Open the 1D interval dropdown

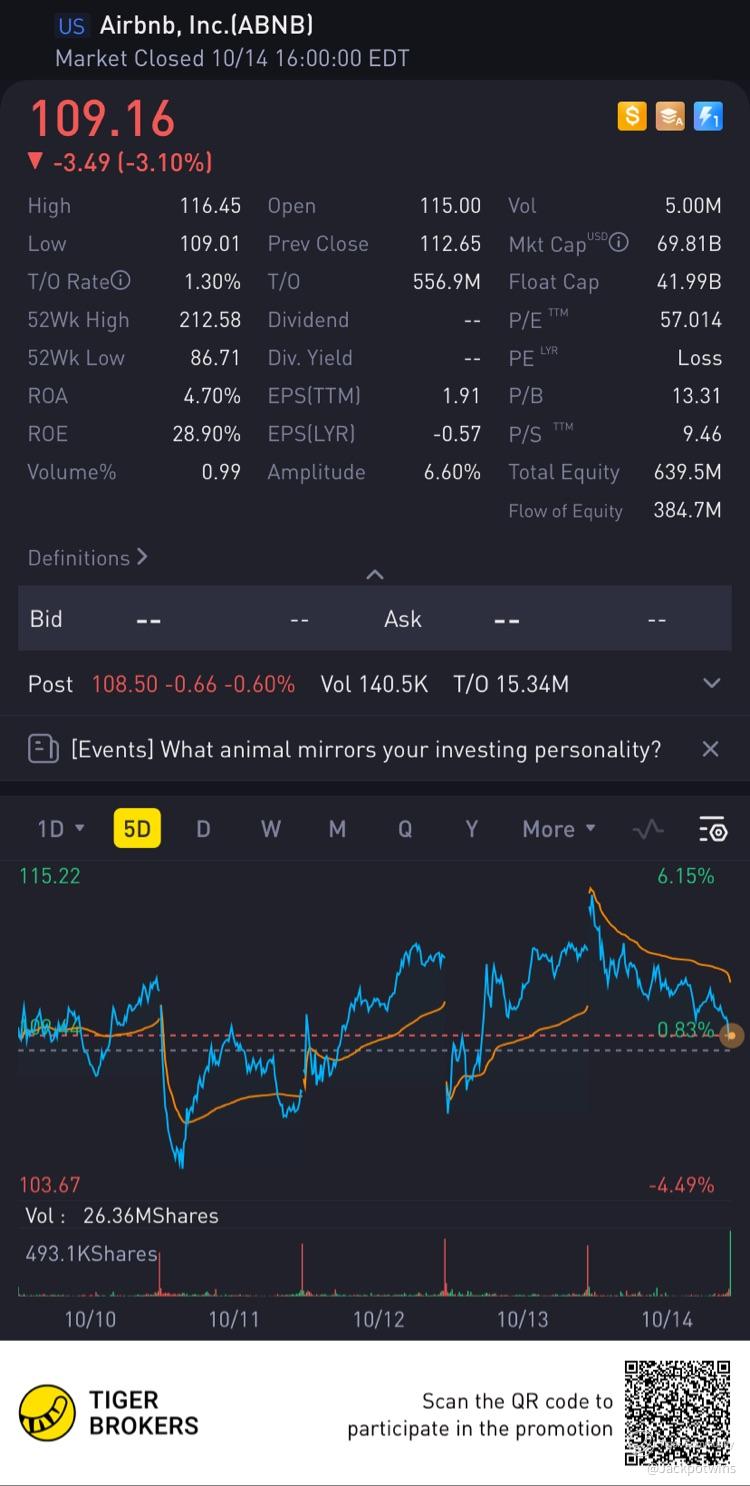60,829
